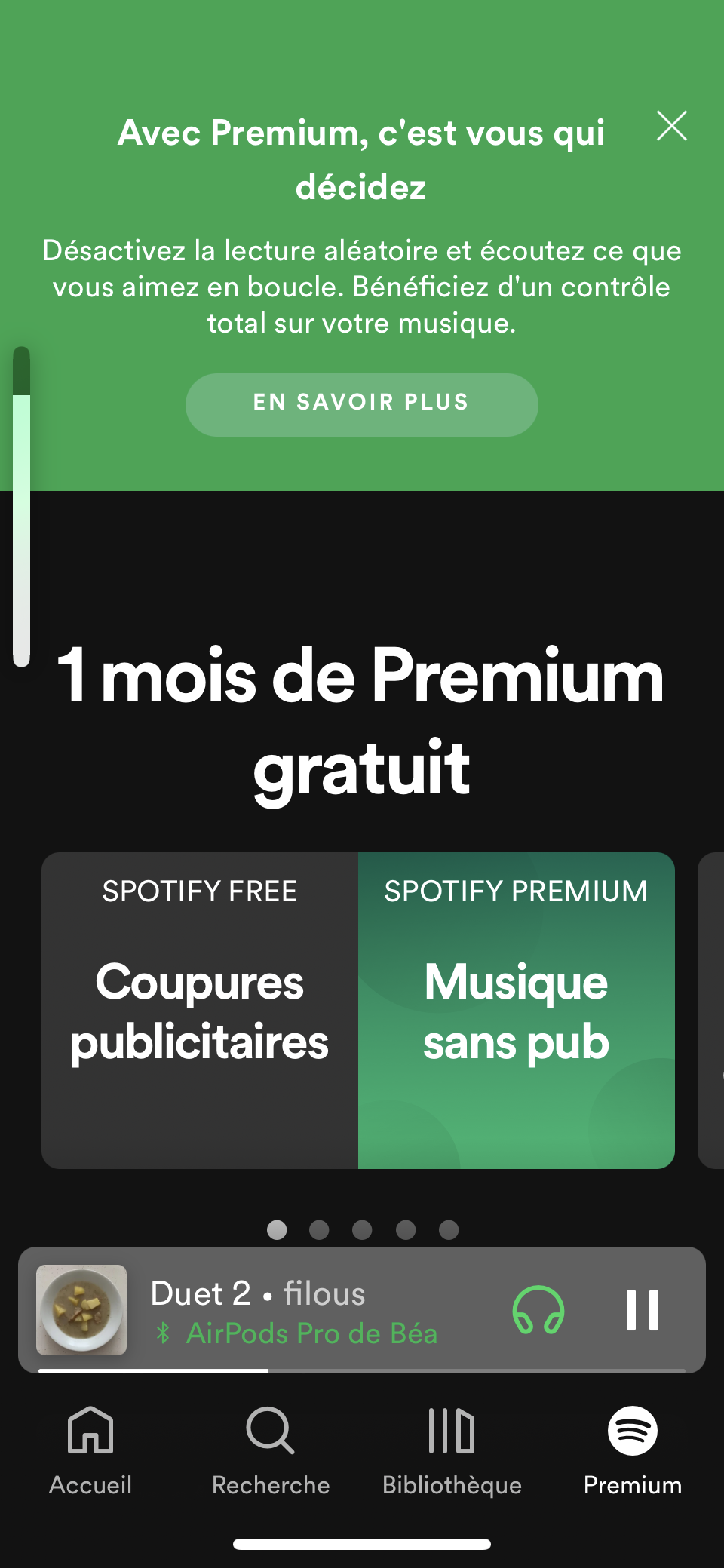Image resolution: width=724 pixels, height=1568 pixels.
Task: Tap the Spotify Free vs Premium comparison card
Action: click(x=358, y=1011)
